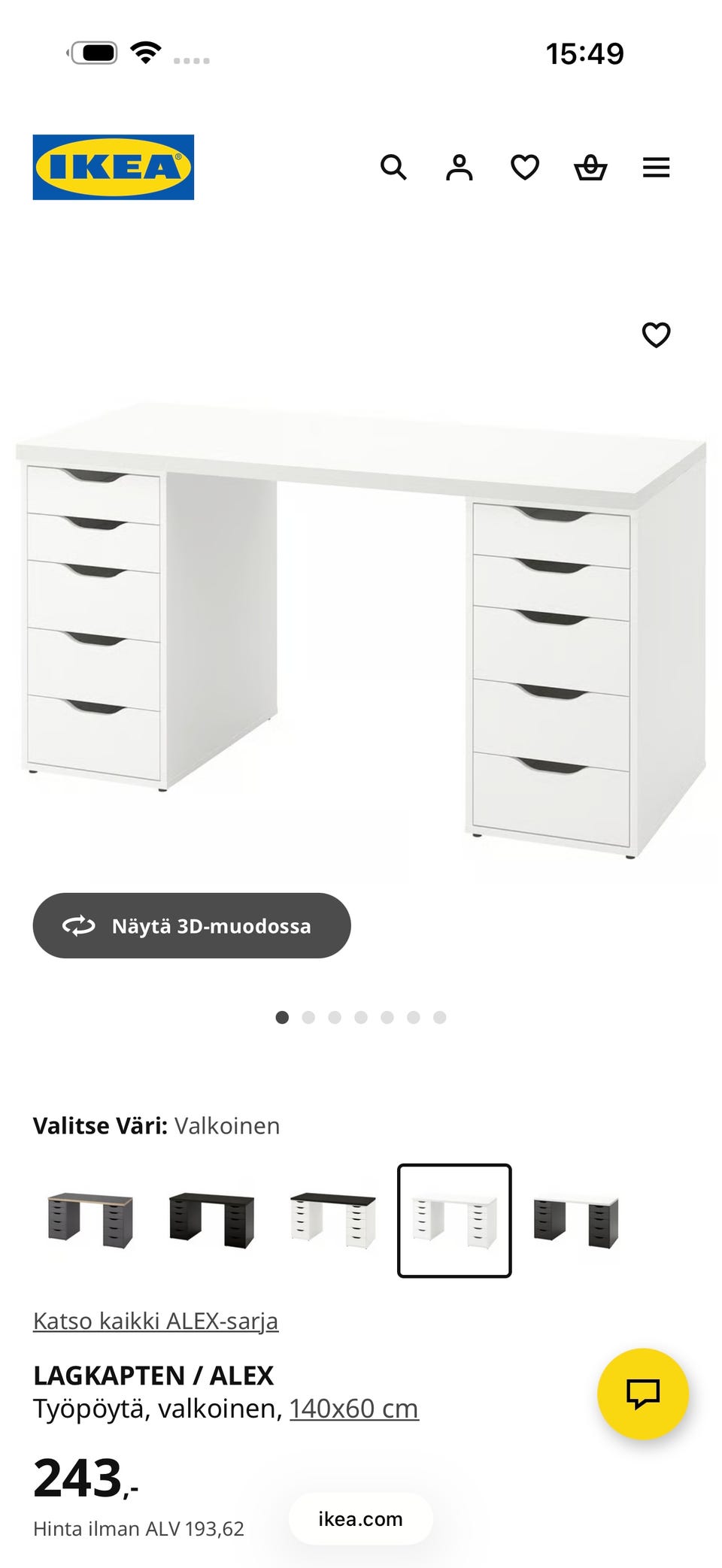Tap the 140x60 cm size link
This screenshot has width=722, height=1568.
353,1408
